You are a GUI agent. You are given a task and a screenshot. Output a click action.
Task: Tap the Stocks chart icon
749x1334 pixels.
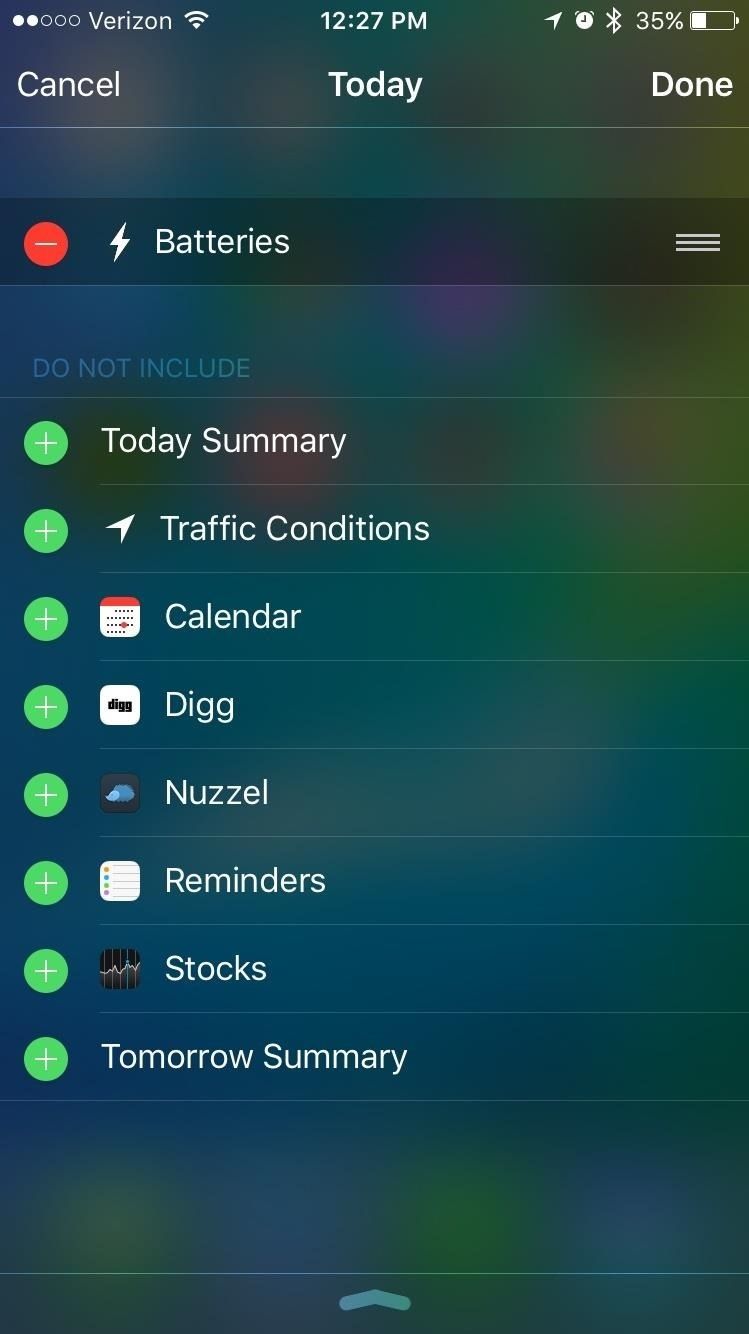(119, 969)
